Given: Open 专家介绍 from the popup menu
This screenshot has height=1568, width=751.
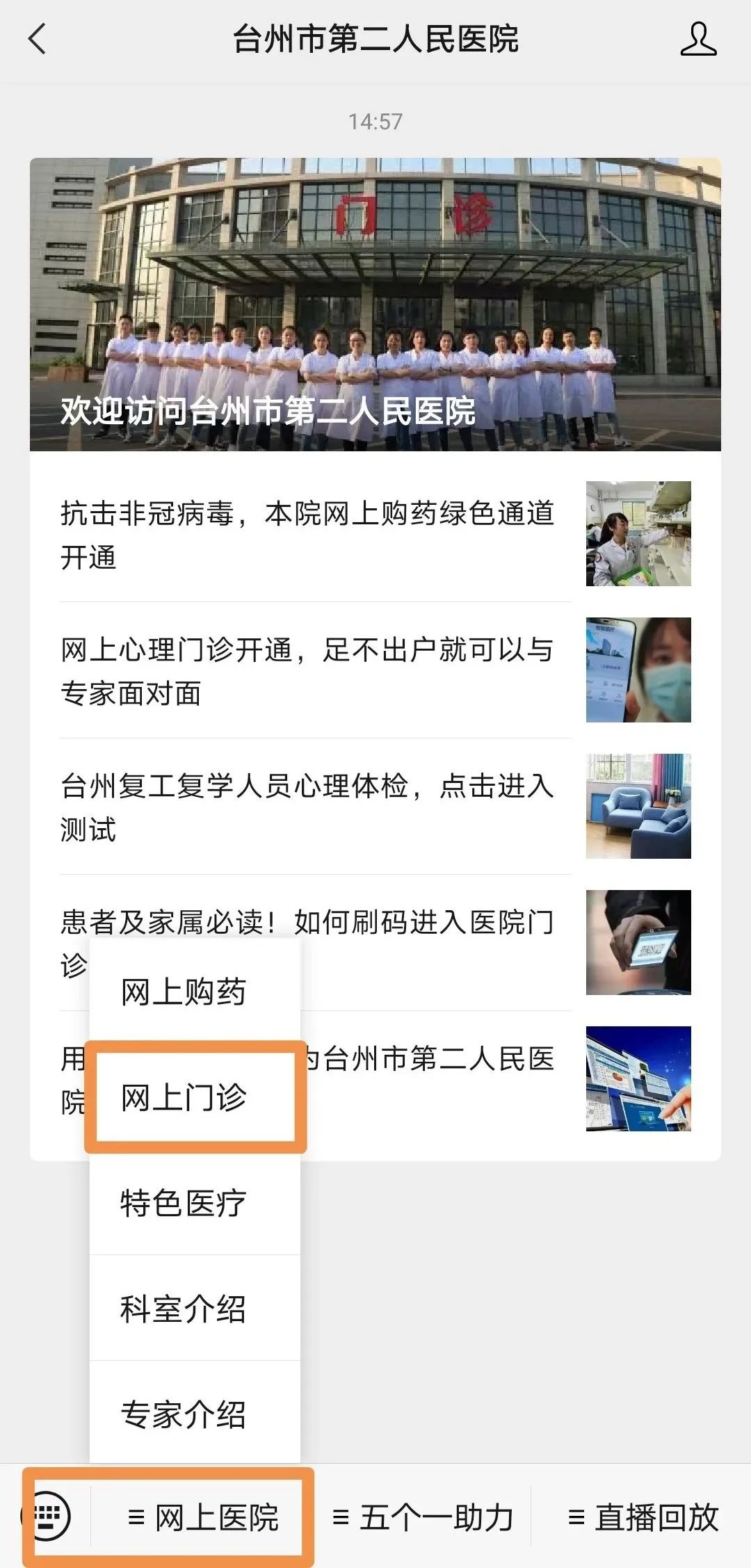Looking at the screenshot, I should (184, 1414).
